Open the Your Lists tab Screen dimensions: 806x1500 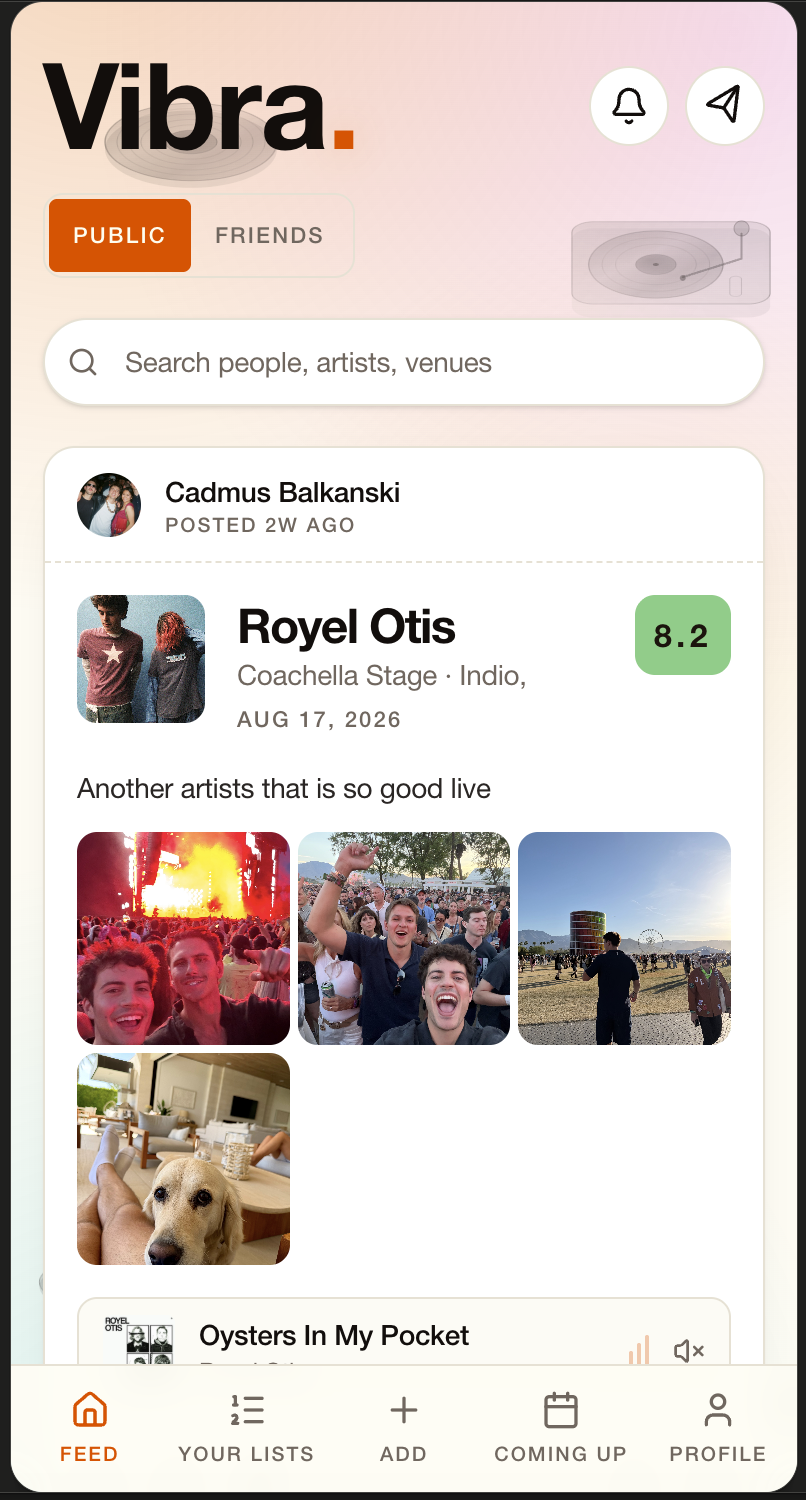[x=246, y=1427]
